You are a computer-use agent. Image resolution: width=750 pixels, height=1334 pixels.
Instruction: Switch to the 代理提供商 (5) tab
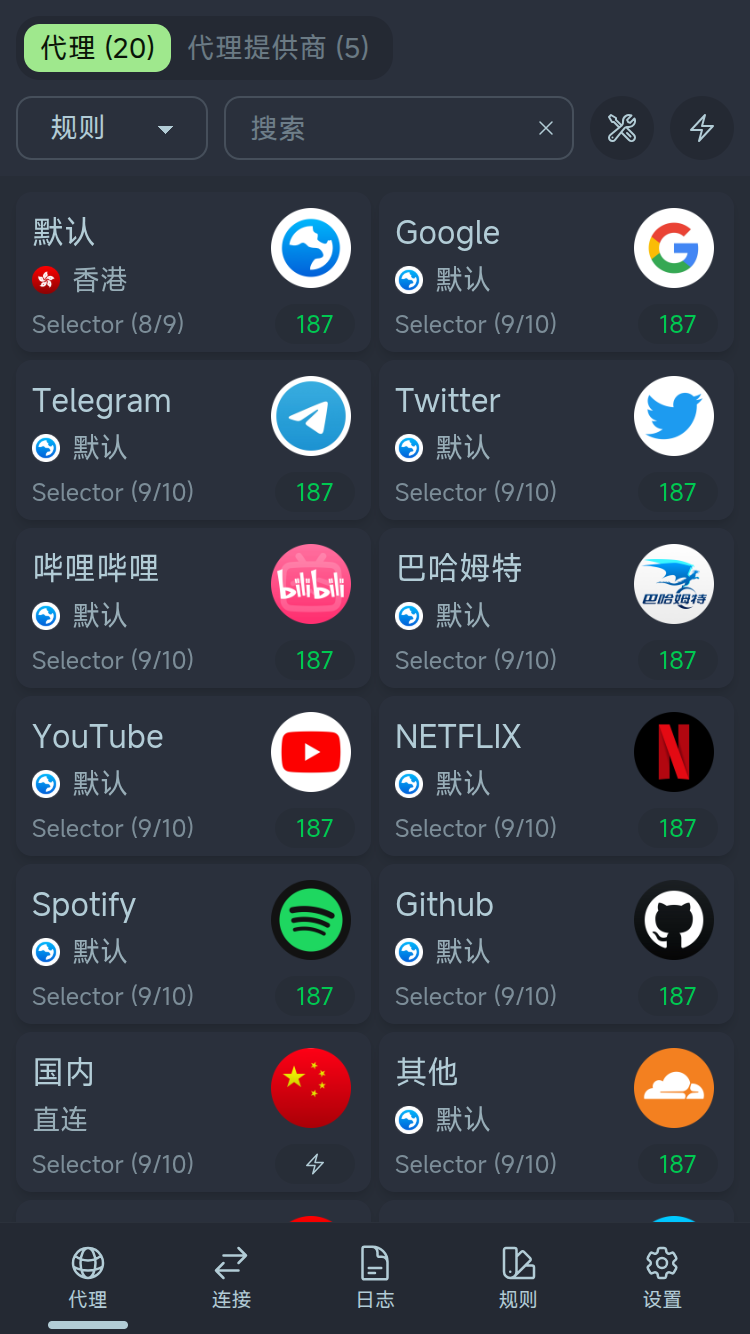(x=279, y=48)
